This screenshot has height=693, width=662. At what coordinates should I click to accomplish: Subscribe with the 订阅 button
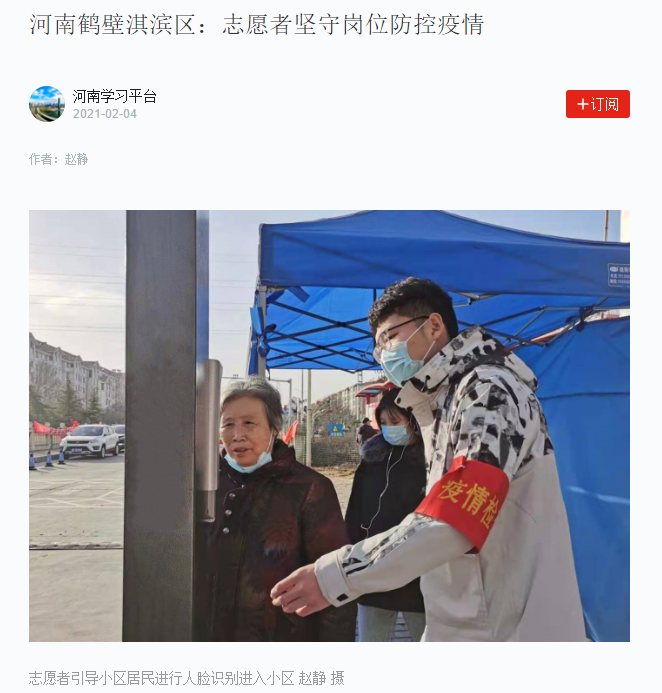597,104
